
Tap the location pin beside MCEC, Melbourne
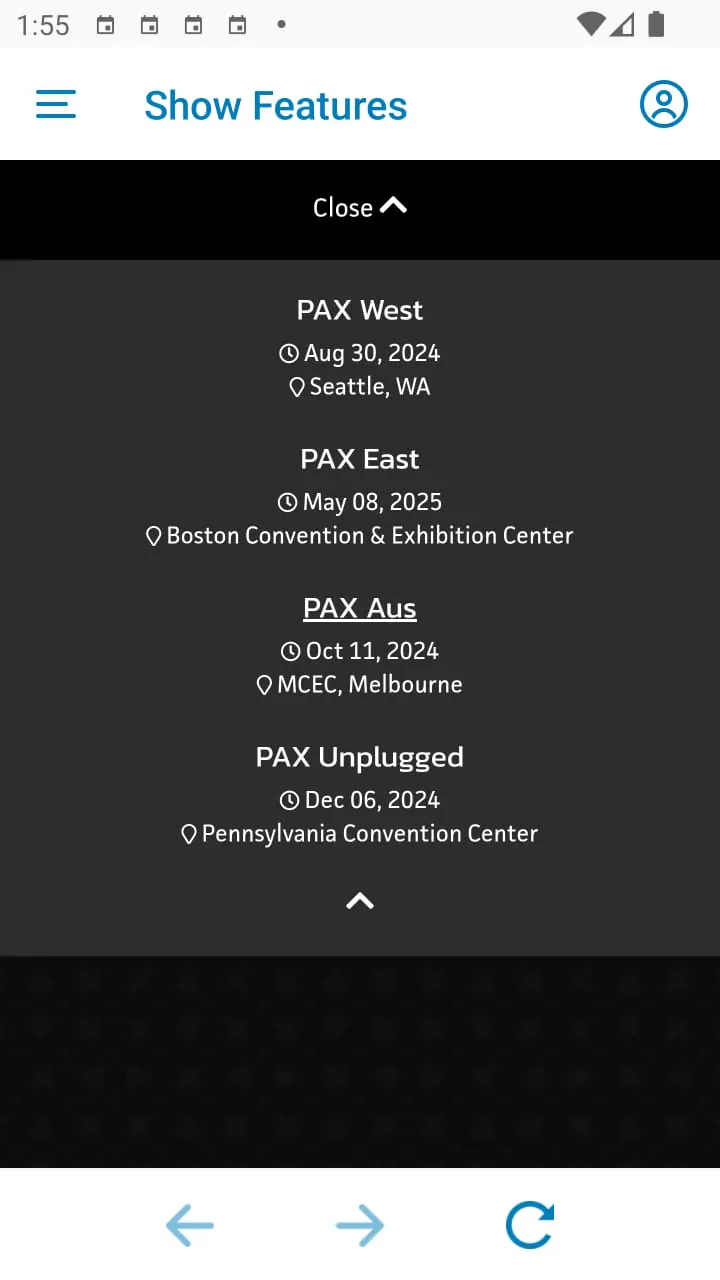pos(263,685)
